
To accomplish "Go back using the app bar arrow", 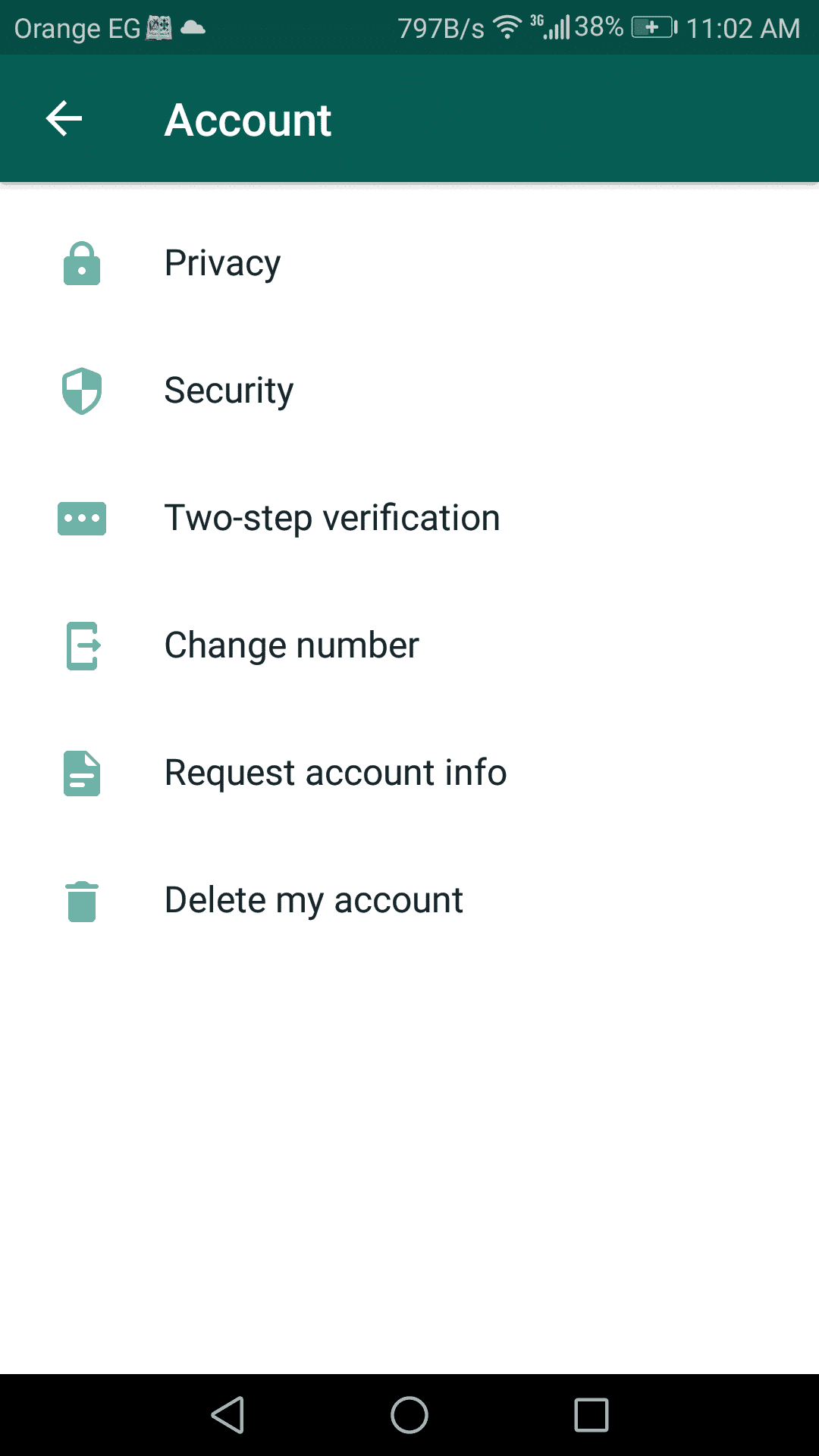I will point(64,119).
